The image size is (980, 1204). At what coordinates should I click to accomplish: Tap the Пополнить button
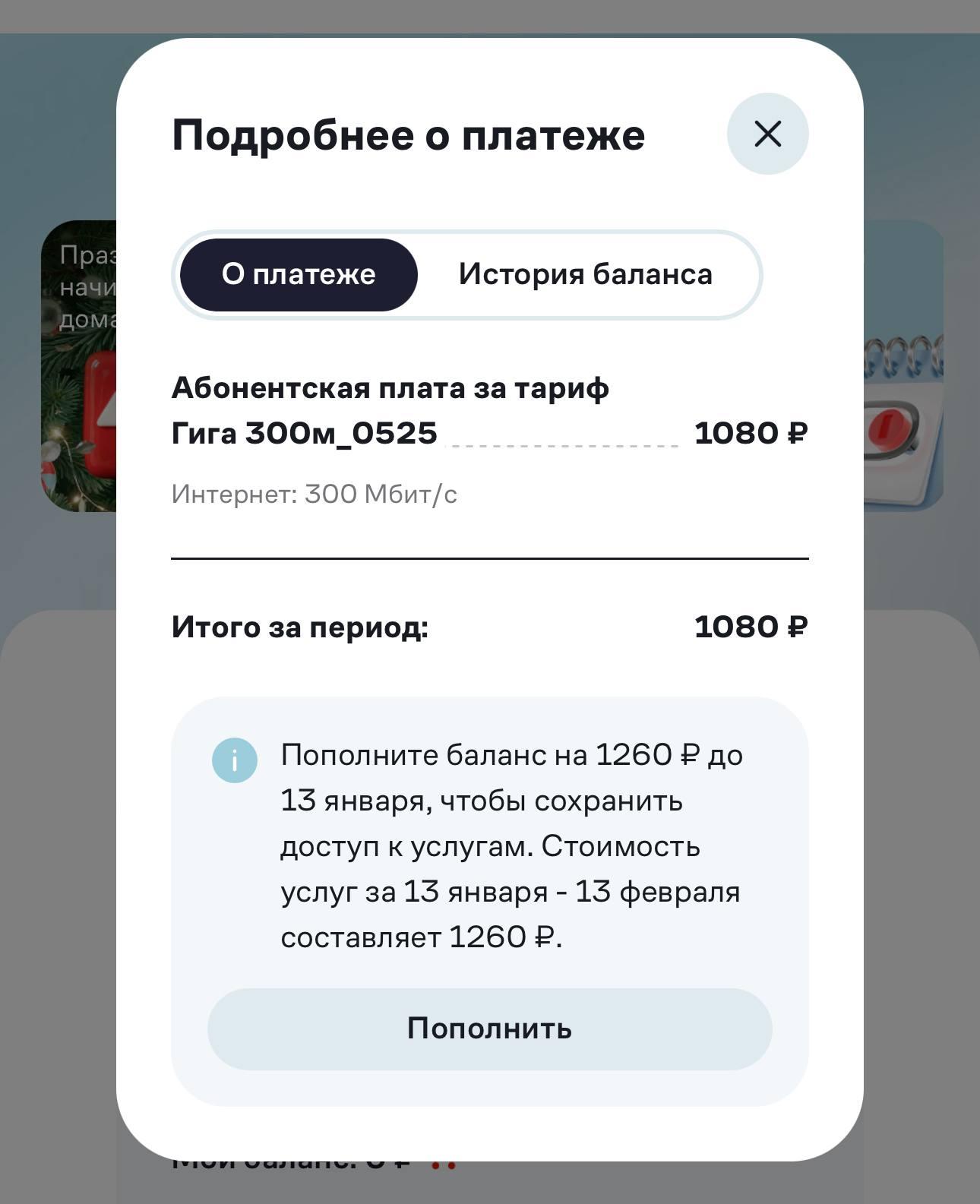pos(489,1029)
